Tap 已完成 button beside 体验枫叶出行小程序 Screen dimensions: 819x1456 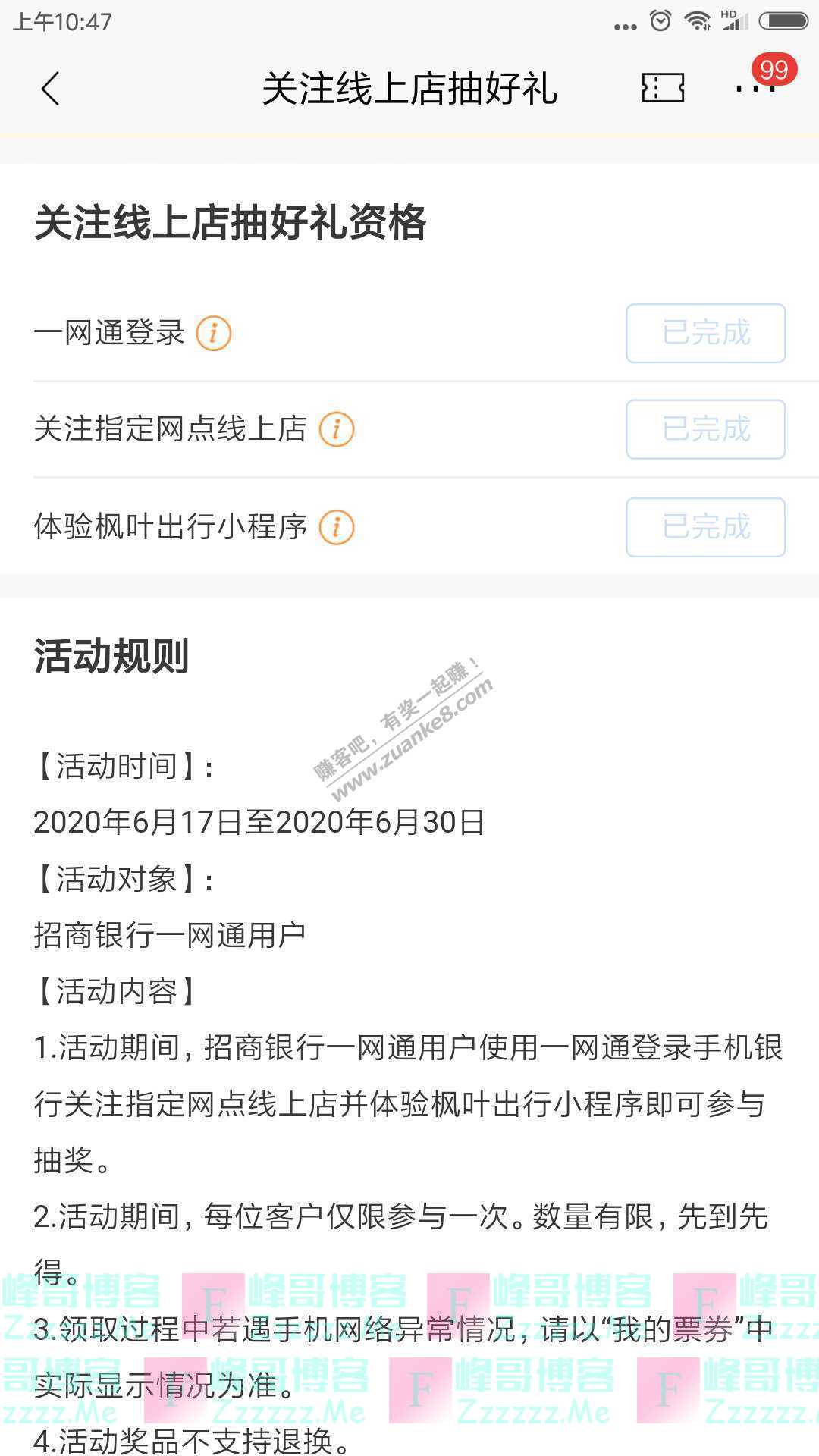tap(705, 527)
